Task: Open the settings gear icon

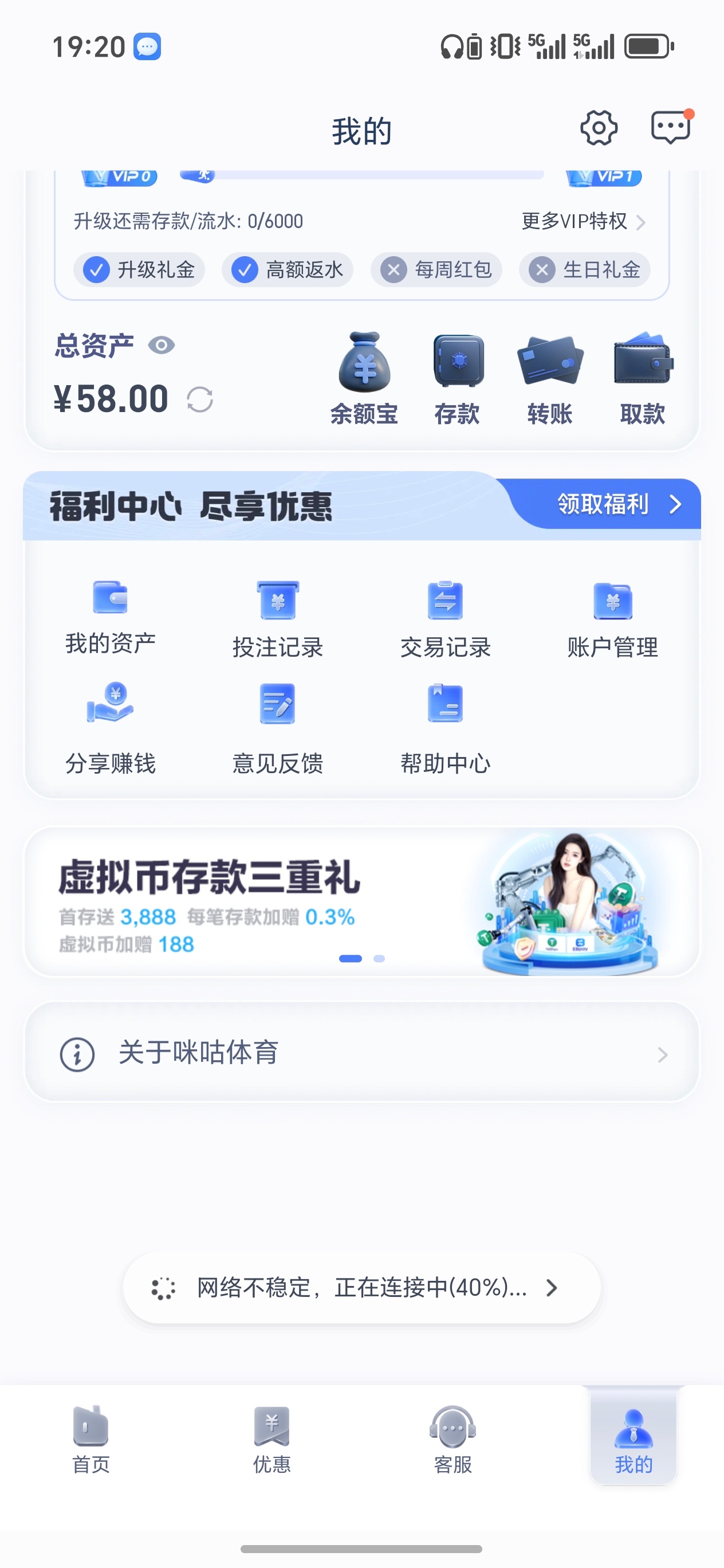Action: pos(599,128)
